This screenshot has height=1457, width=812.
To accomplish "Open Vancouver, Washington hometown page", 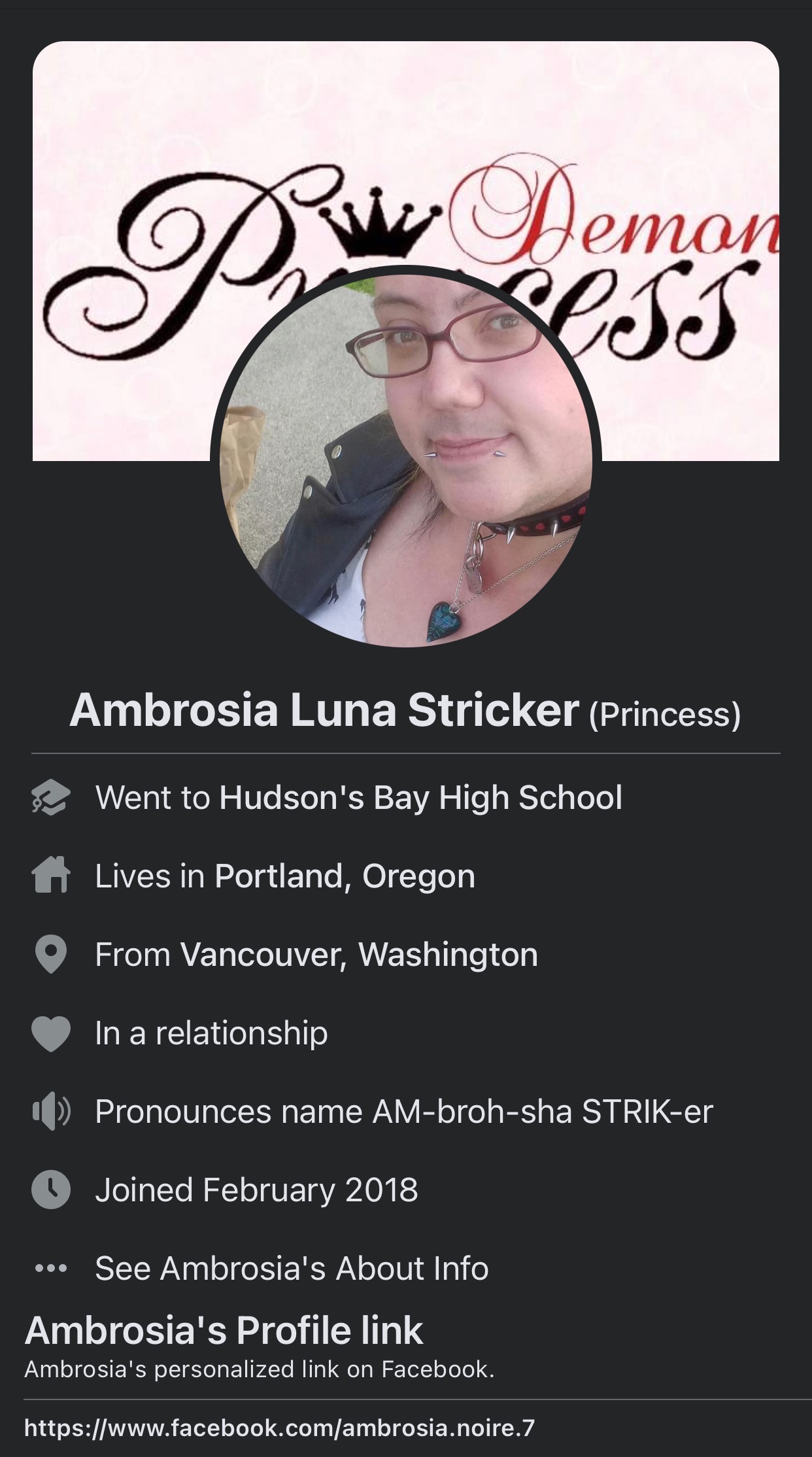I will [x=359, y=955].
